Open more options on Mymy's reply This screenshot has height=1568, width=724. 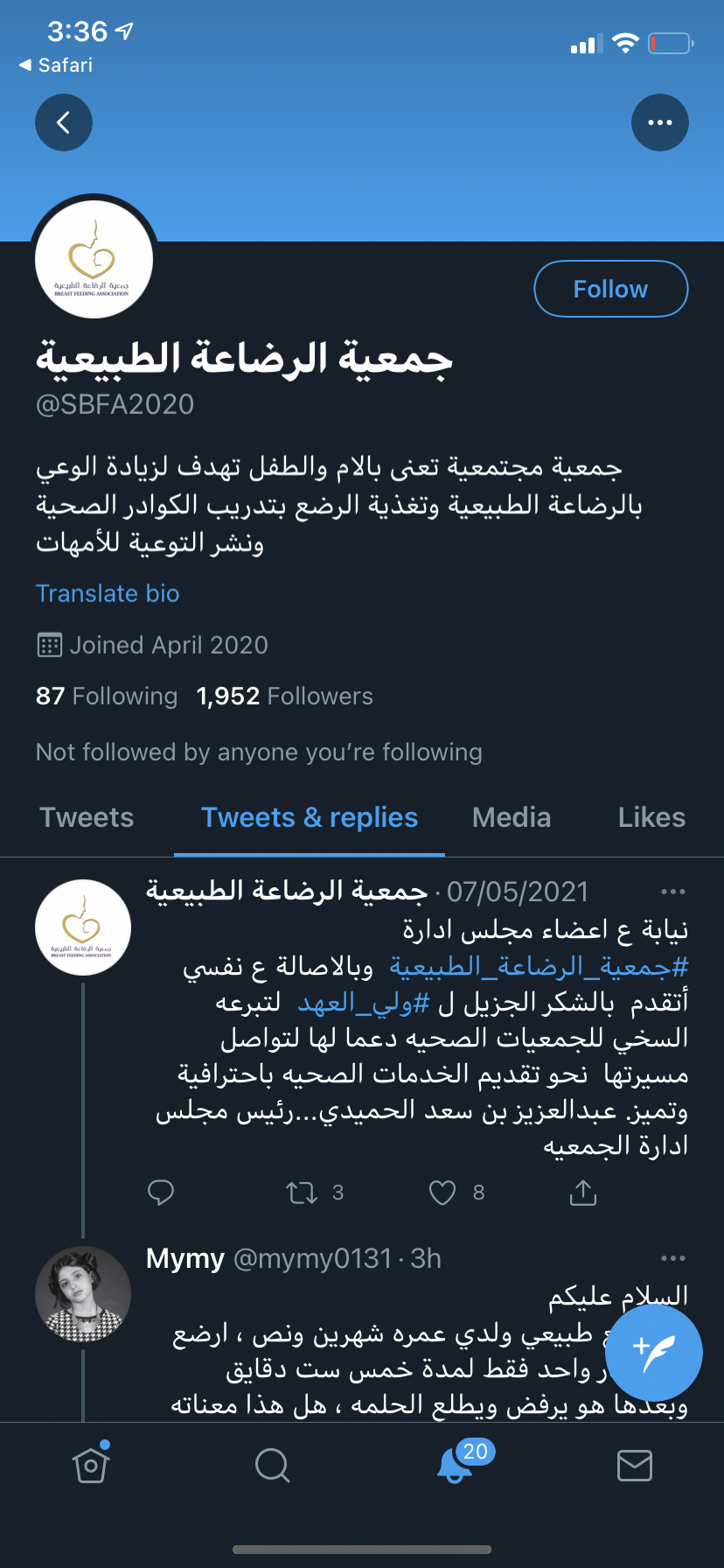(673, 1258)
